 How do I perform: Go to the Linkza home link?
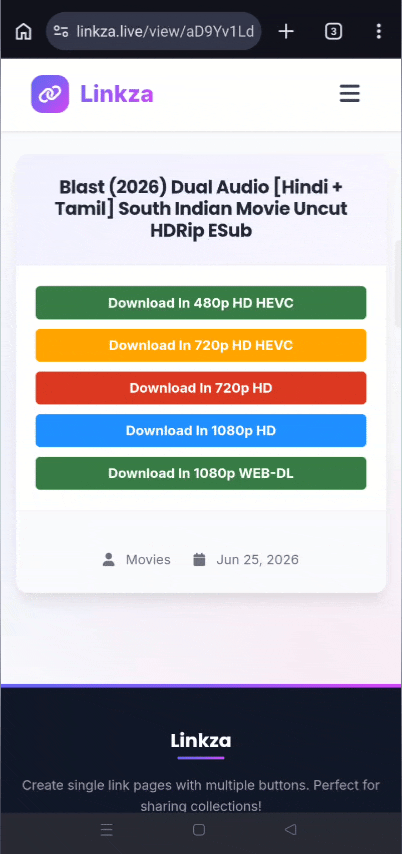[93, 94]
